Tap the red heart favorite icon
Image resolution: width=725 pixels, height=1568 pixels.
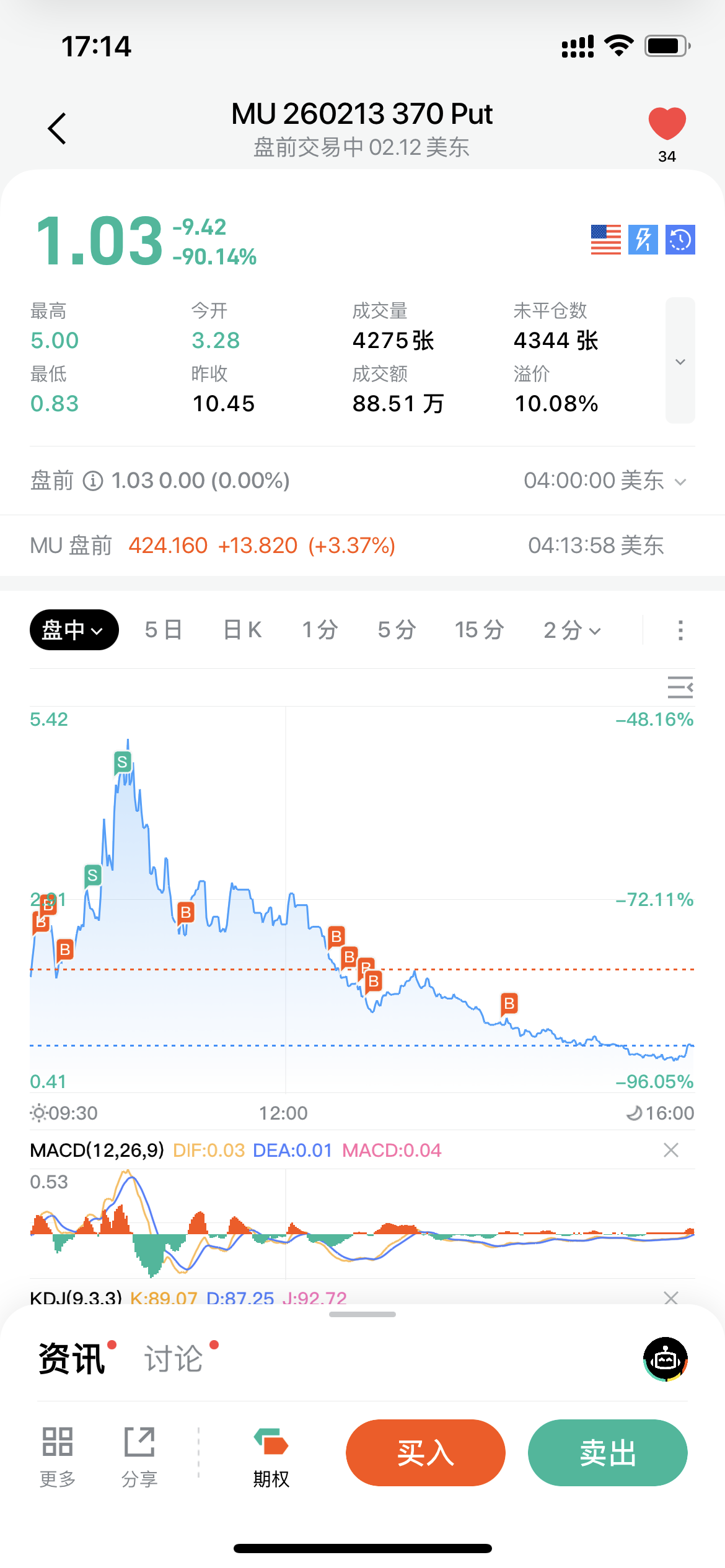tap(667, 124)
